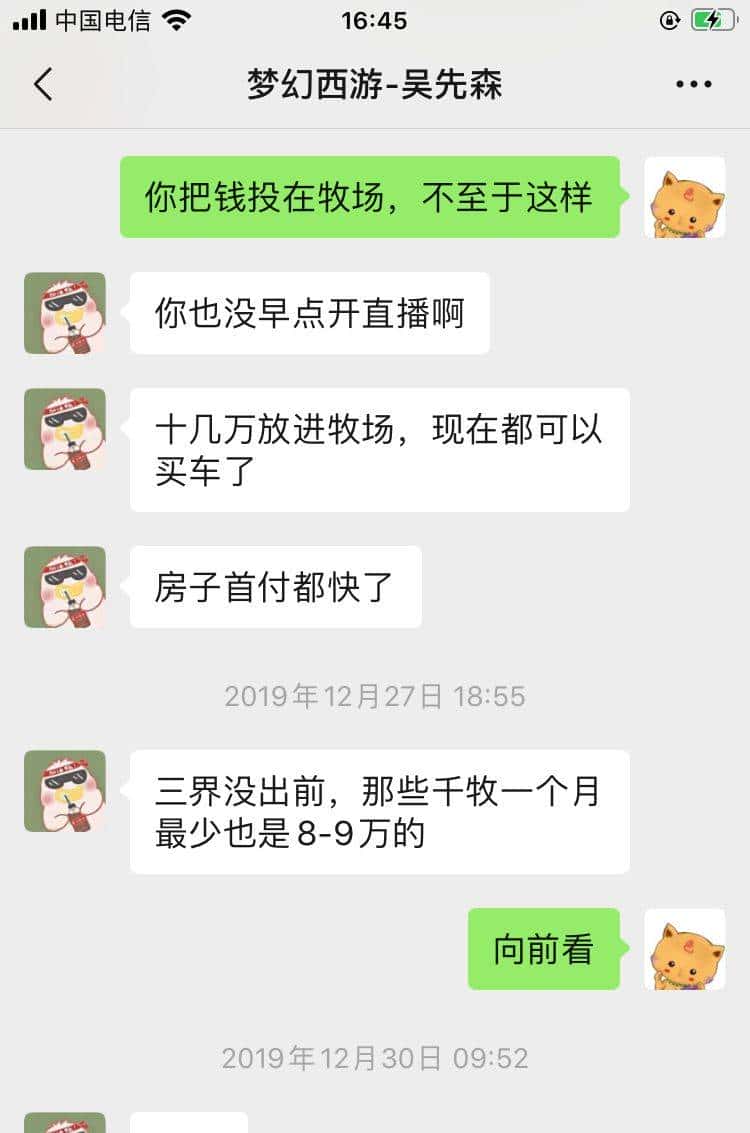
Task: Select the cat avatar beside 向前看
Action: coord(684,949)
